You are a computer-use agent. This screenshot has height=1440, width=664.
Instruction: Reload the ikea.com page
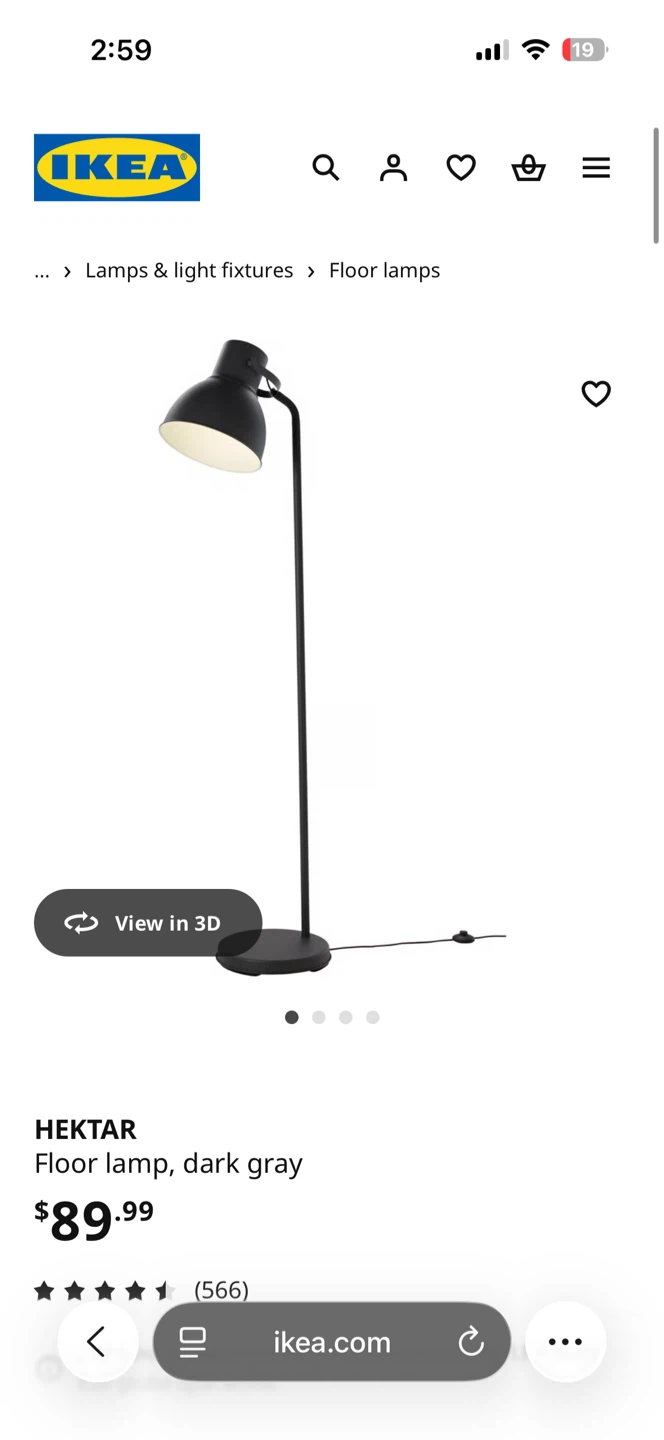(x=471, y=1342)
